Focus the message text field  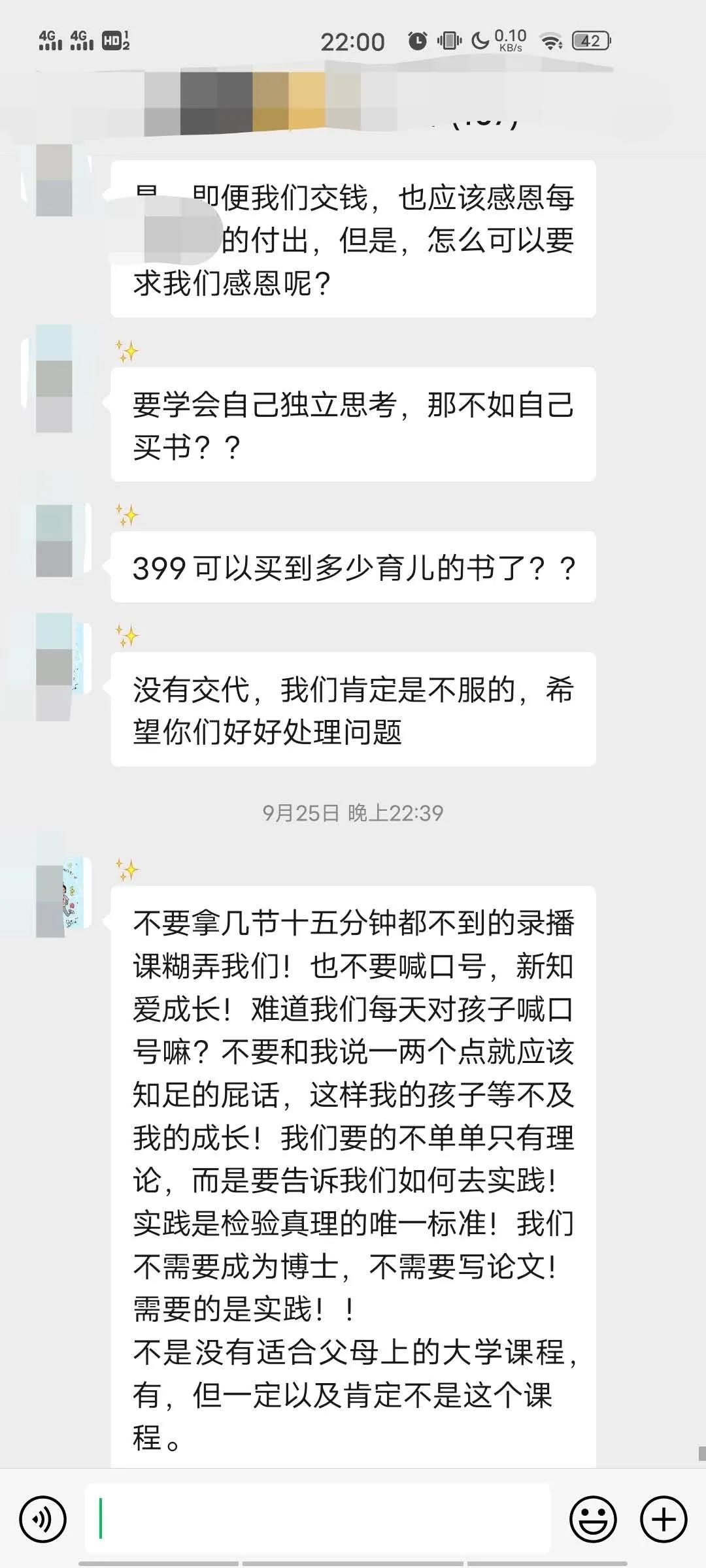point(318,1518)
